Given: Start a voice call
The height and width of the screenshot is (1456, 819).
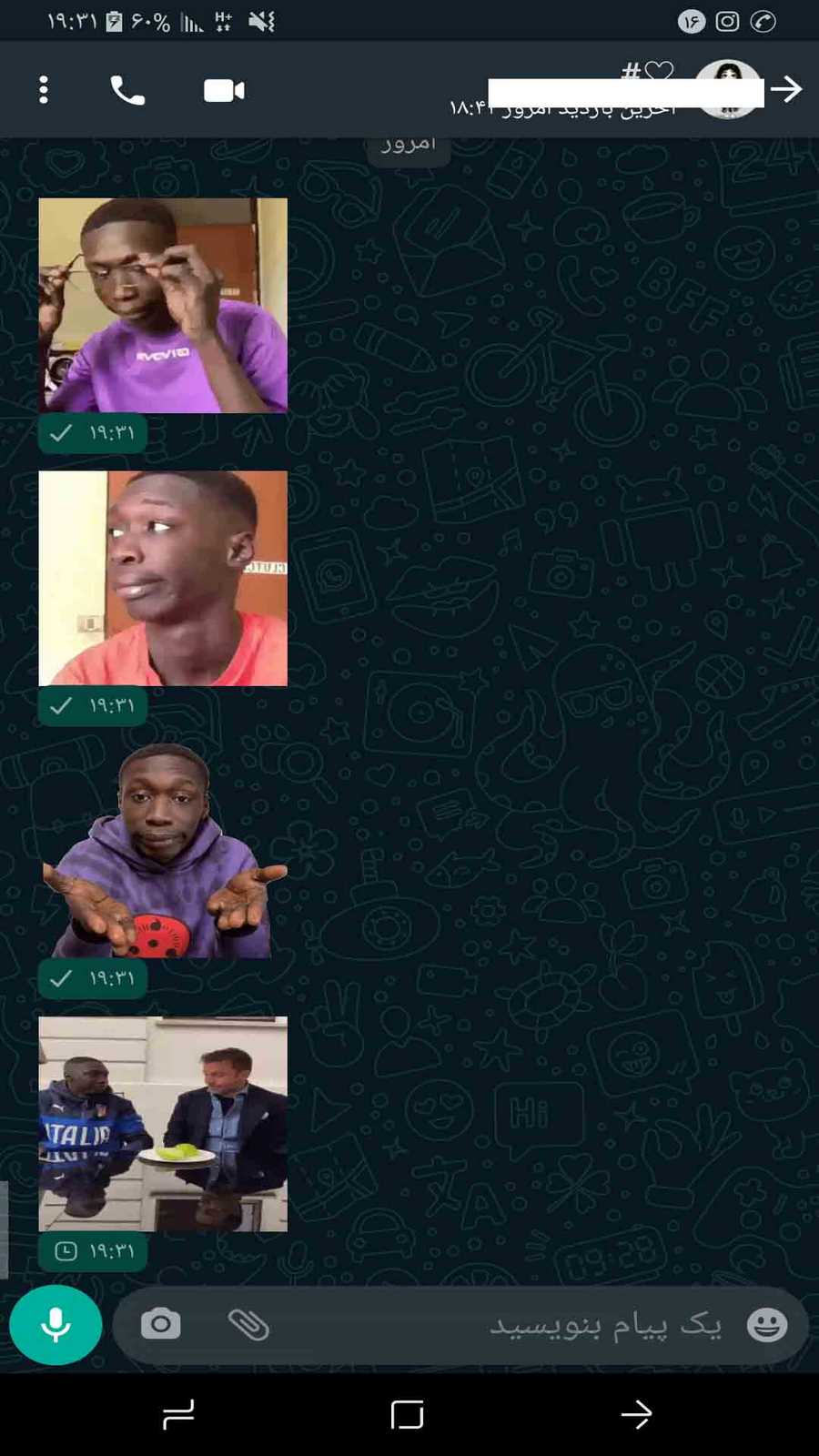Looking at the screenshot, I should 127,90.
